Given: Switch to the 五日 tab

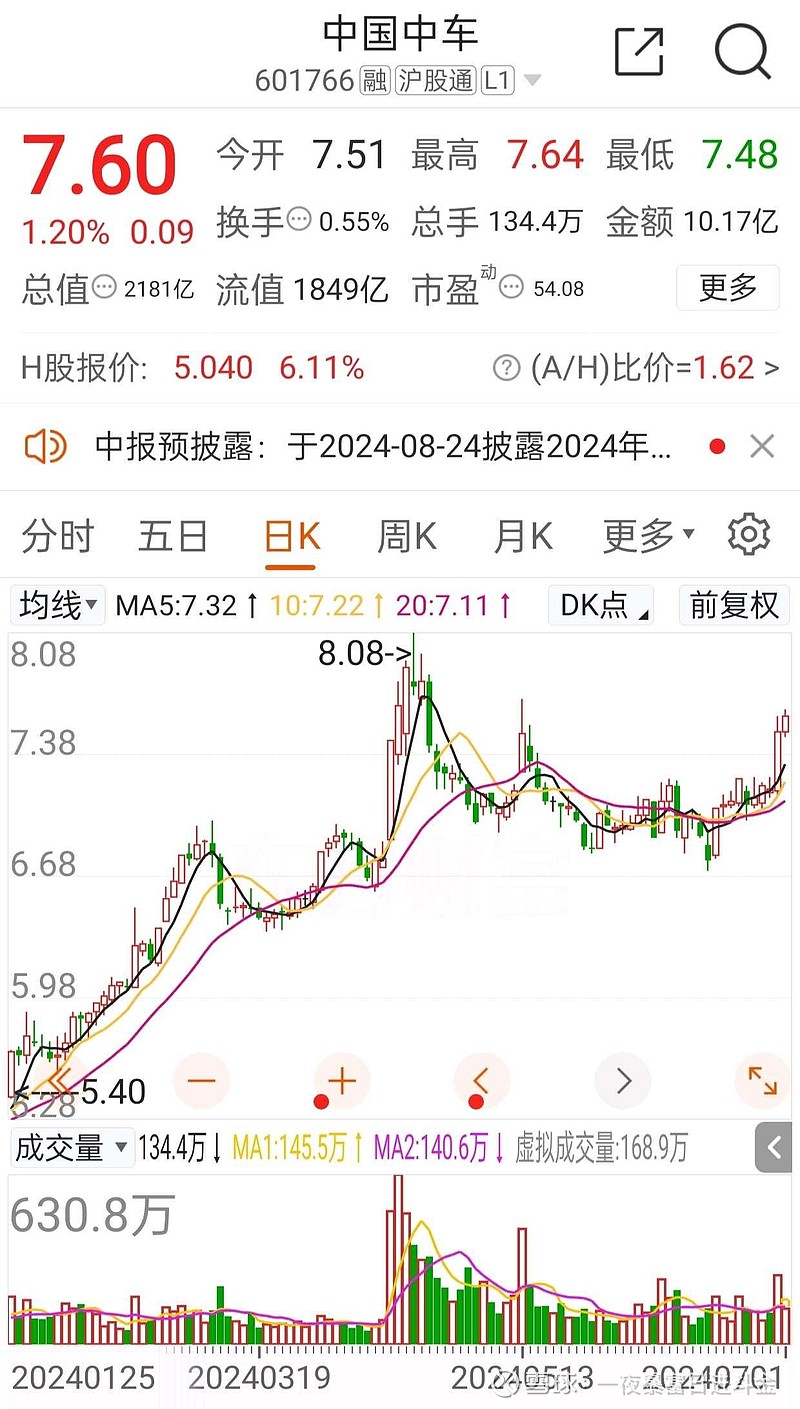Looking at the screenshot, I should 173,536.
